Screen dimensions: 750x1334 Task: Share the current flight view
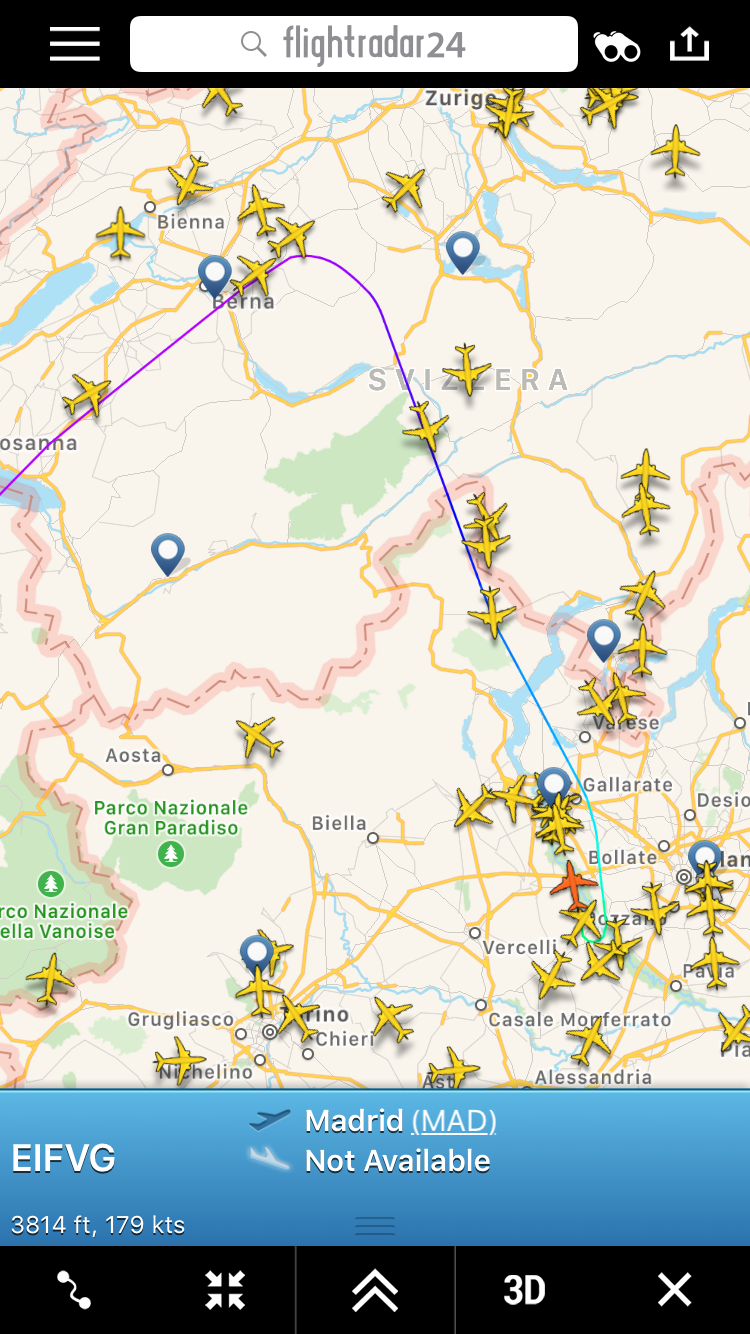pyautogui.click(x=689, y=44)
